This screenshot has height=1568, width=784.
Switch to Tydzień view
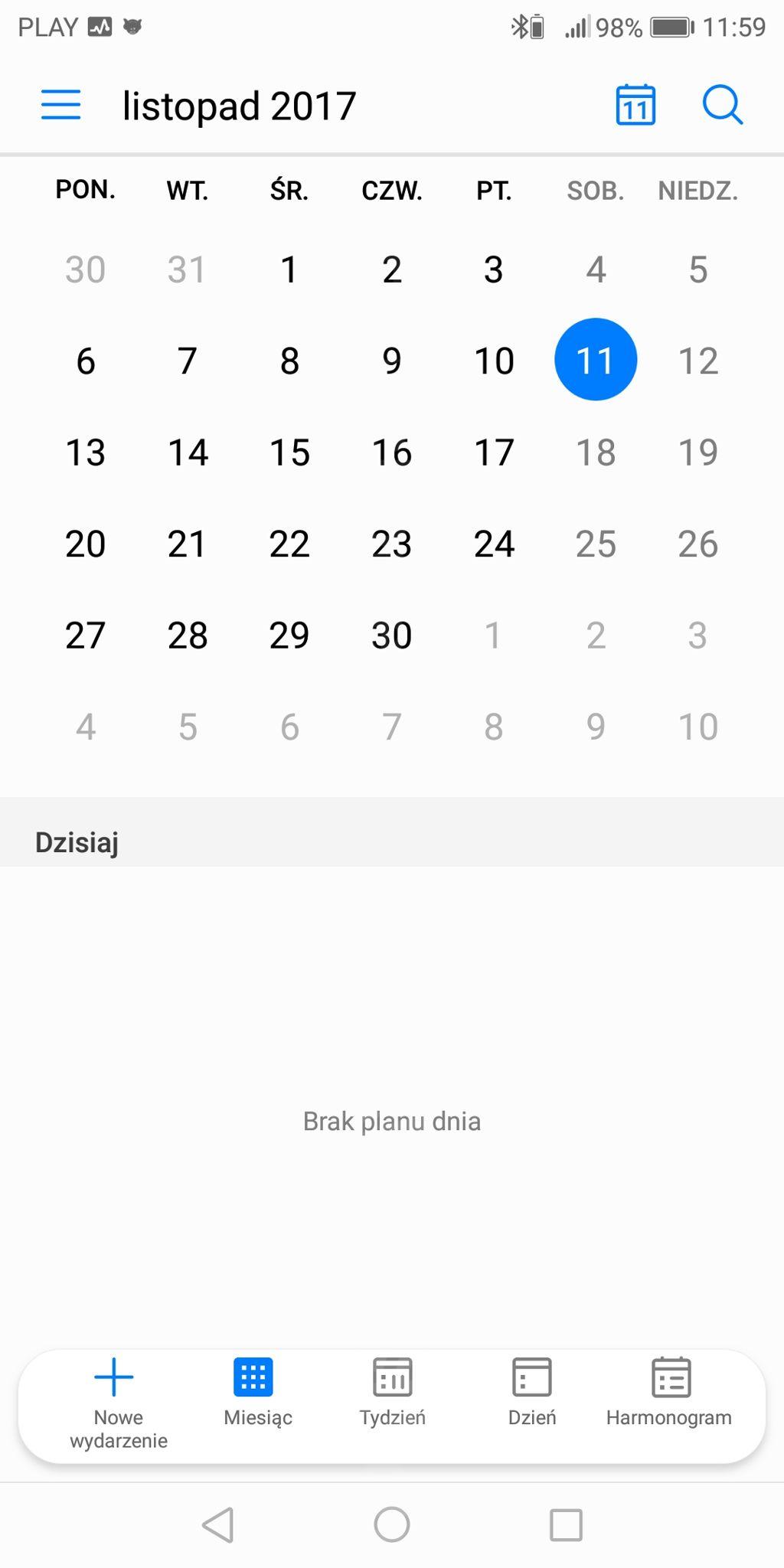[x=393, y=1392]
